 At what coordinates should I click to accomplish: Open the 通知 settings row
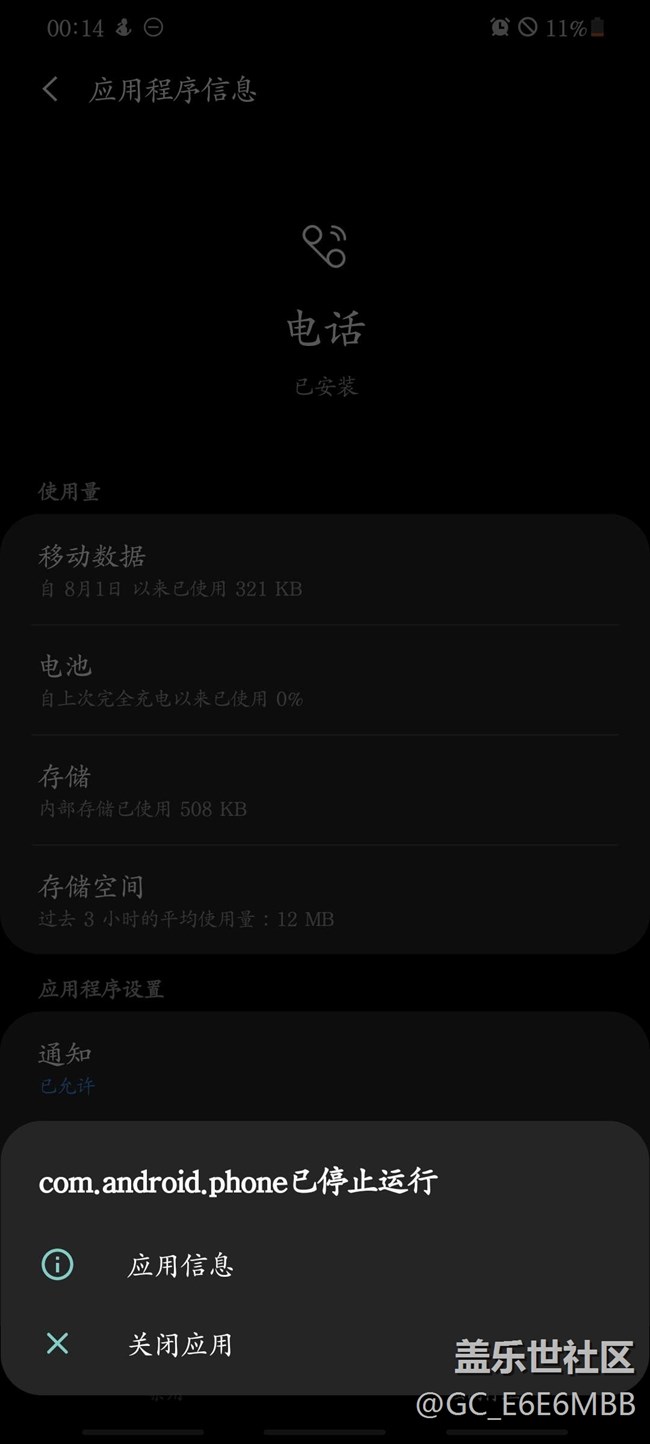coord(324,1067)
